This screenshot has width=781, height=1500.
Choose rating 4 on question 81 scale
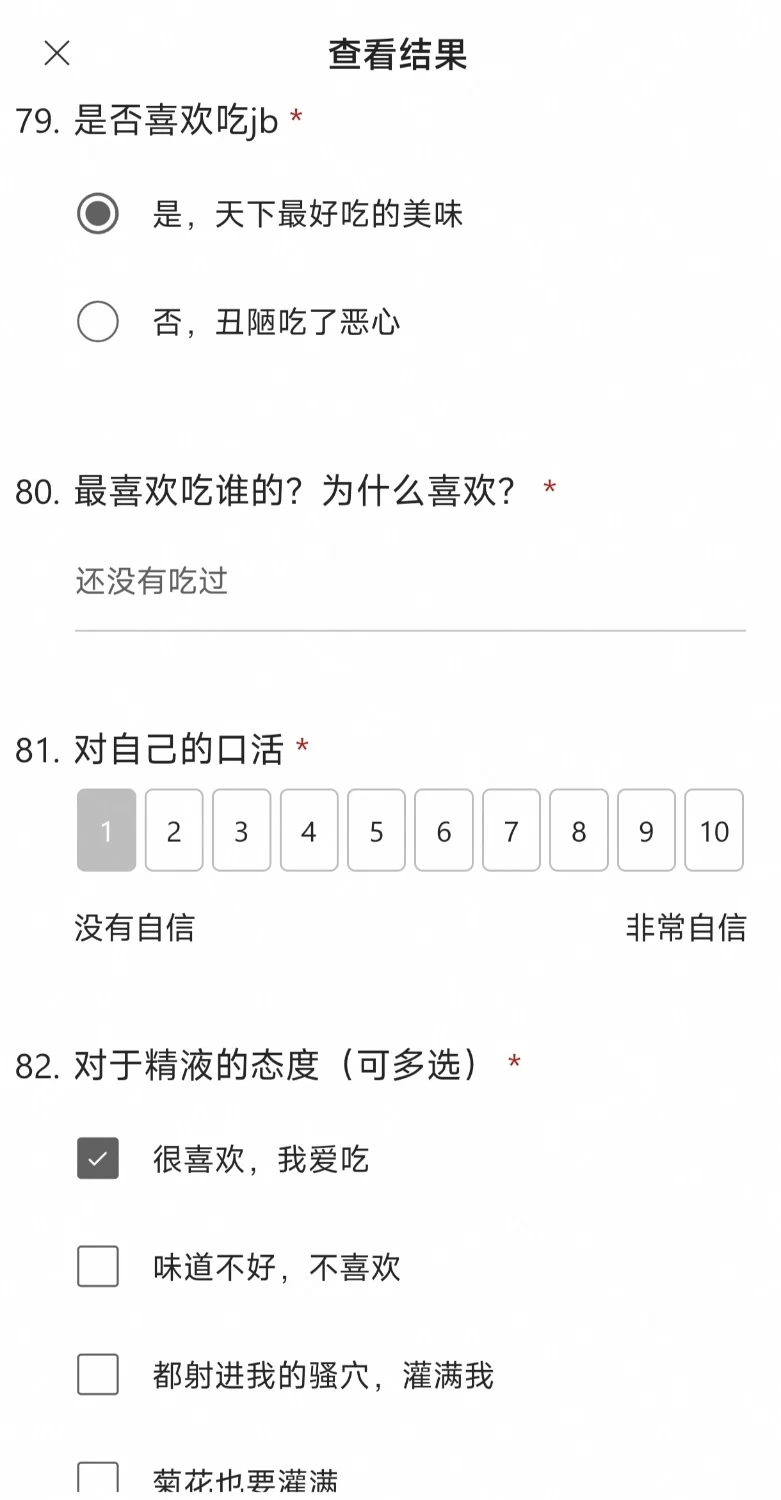309,830
